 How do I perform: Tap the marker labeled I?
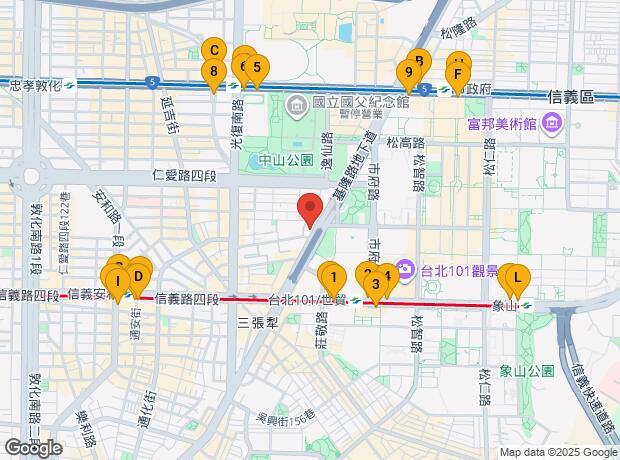[x=118, y=283]
